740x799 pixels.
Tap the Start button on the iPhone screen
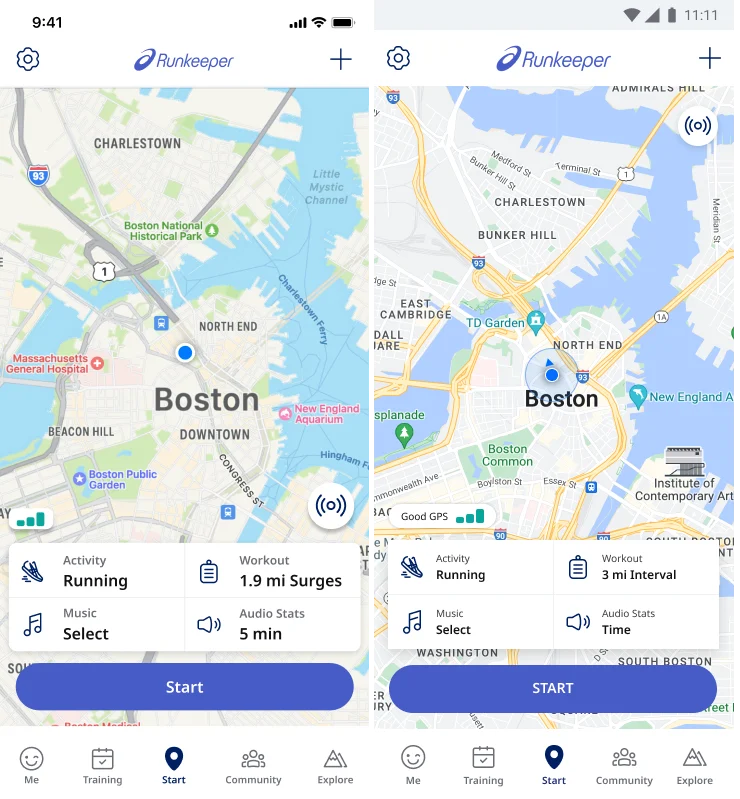point(184,687)
